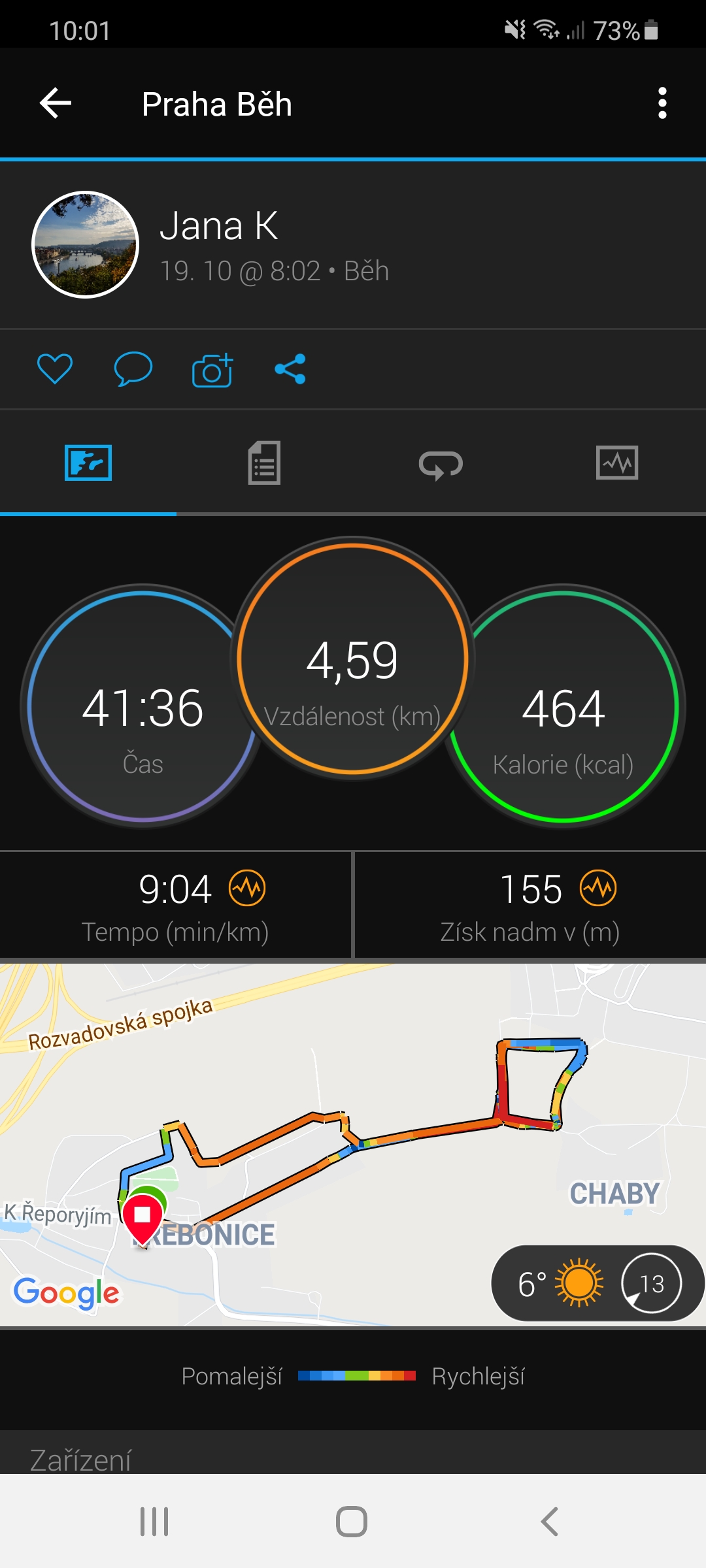This screenshot has width=706, height=1568.
Task: Add a photo with the camera icon
Action: pyautogui.click(x=212, y=370)
